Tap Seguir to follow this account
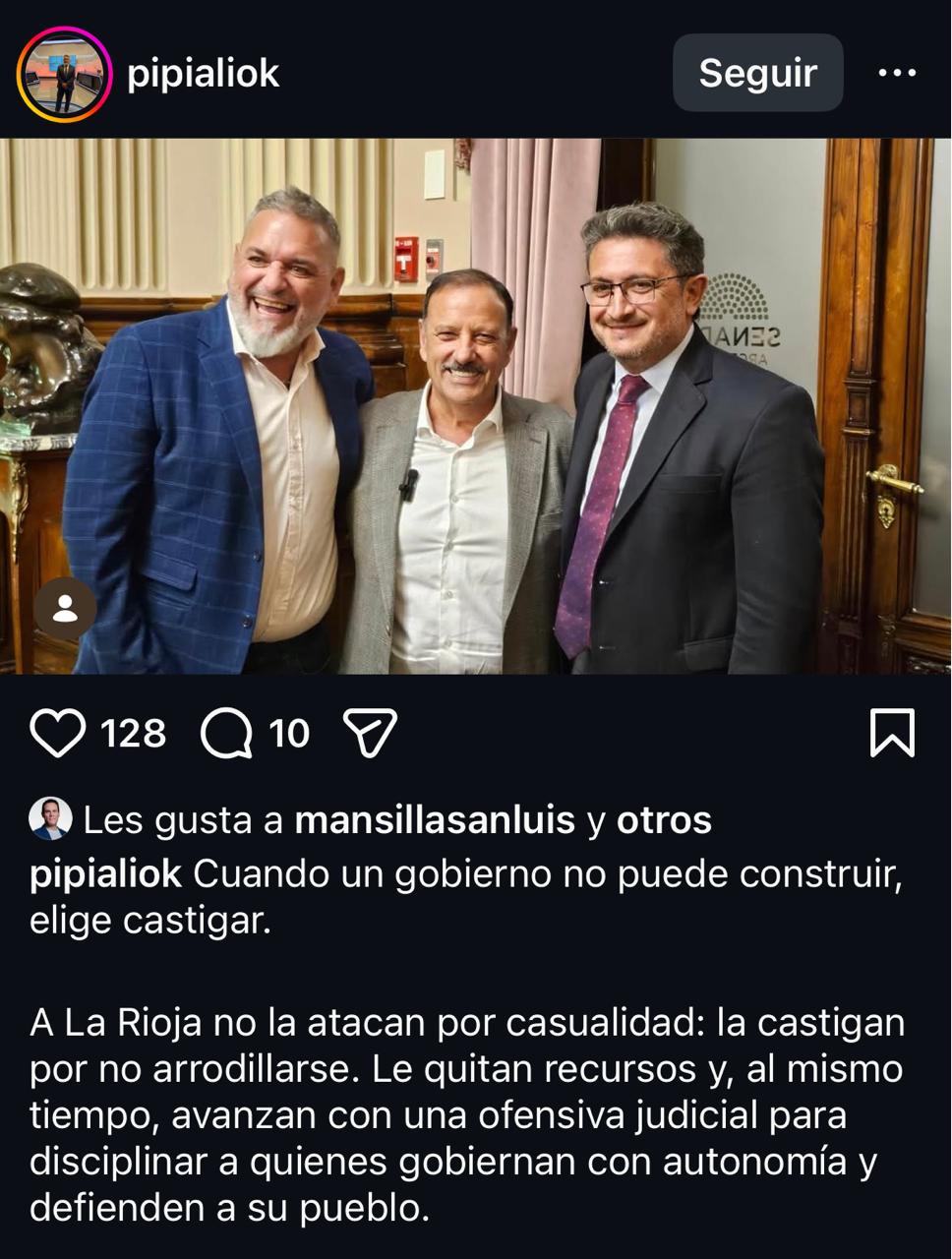Viewport: 952px width, 1259px height. pyautogui.click(x=757, y=74)
